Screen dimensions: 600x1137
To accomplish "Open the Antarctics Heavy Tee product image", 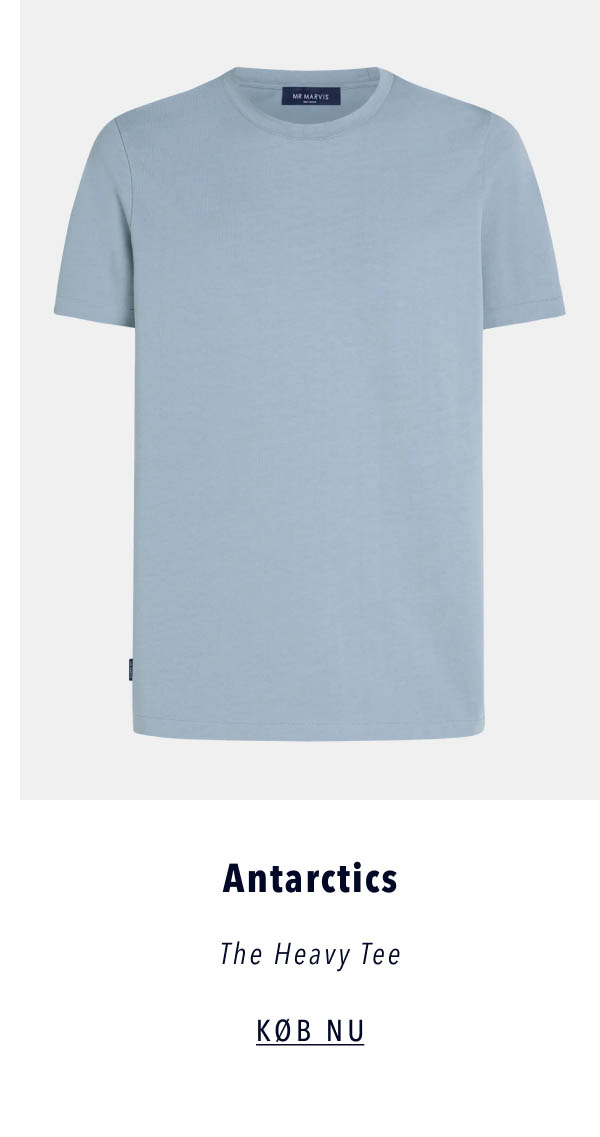I will point(310,400).
